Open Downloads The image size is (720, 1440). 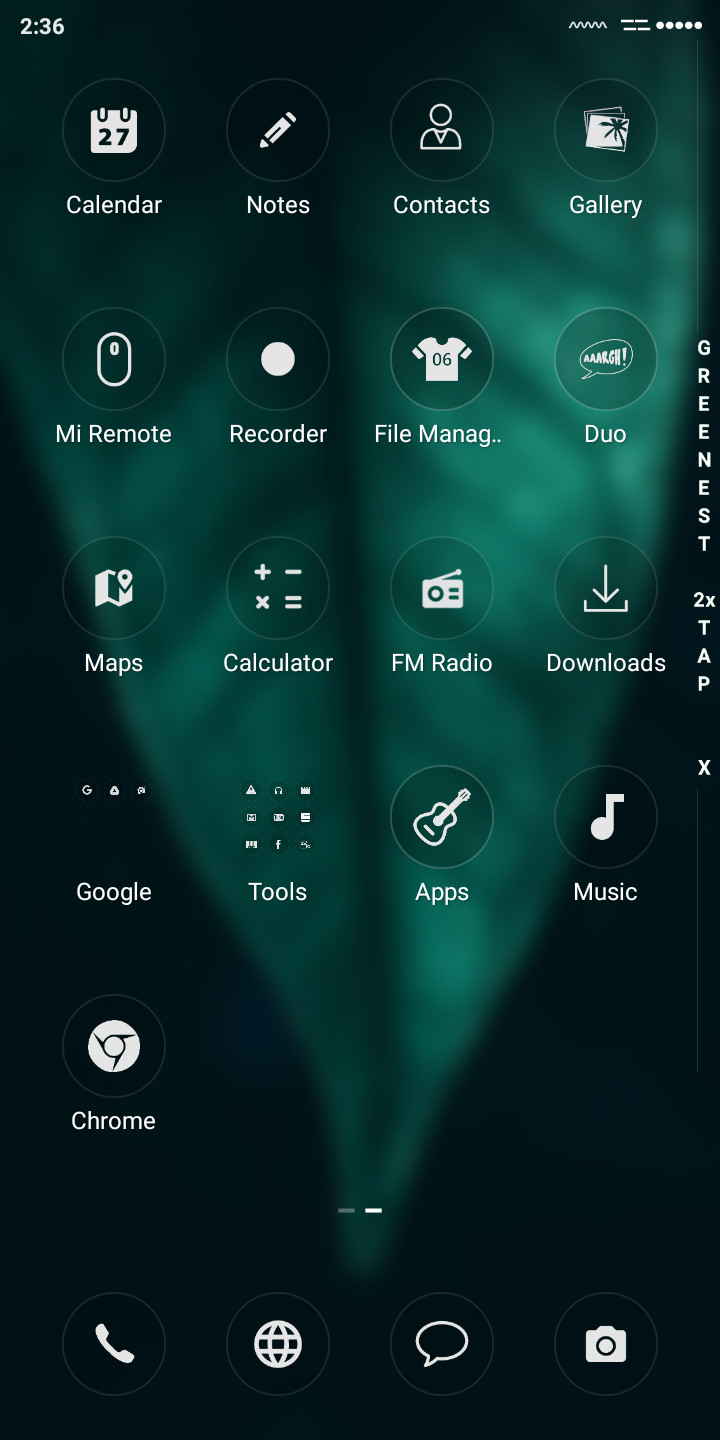click(x=606, y=588)
